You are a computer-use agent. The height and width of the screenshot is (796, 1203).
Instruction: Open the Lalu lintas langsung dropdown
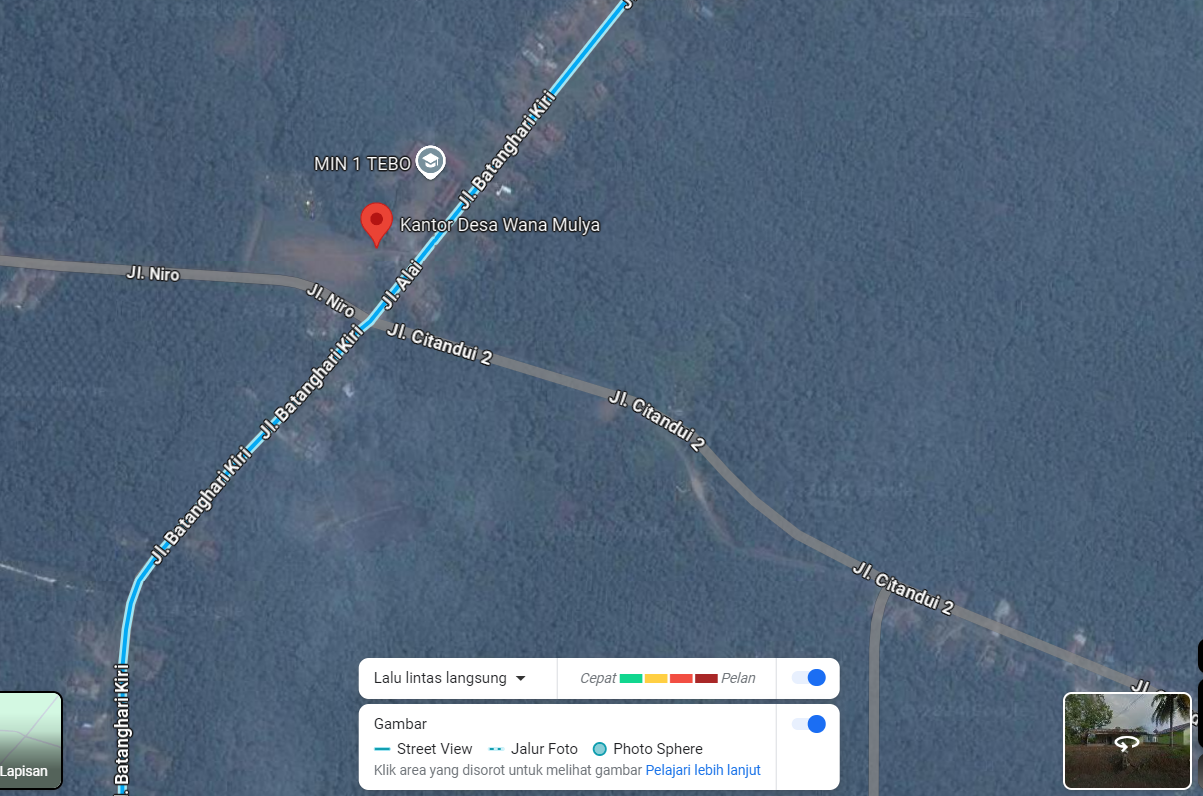pyautogui.click(x=450, y=678)
